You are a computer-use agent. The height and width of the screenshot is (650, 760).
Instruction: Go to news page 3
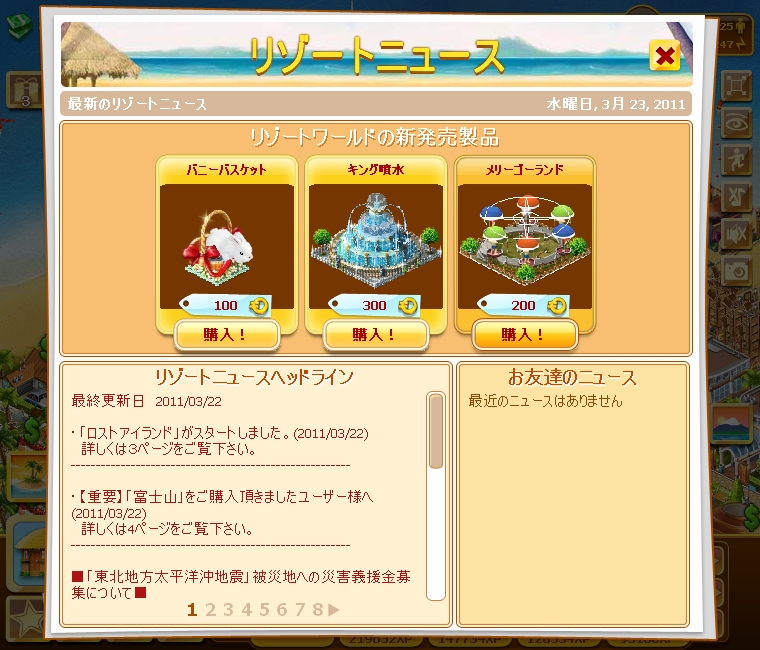(228, 609)
